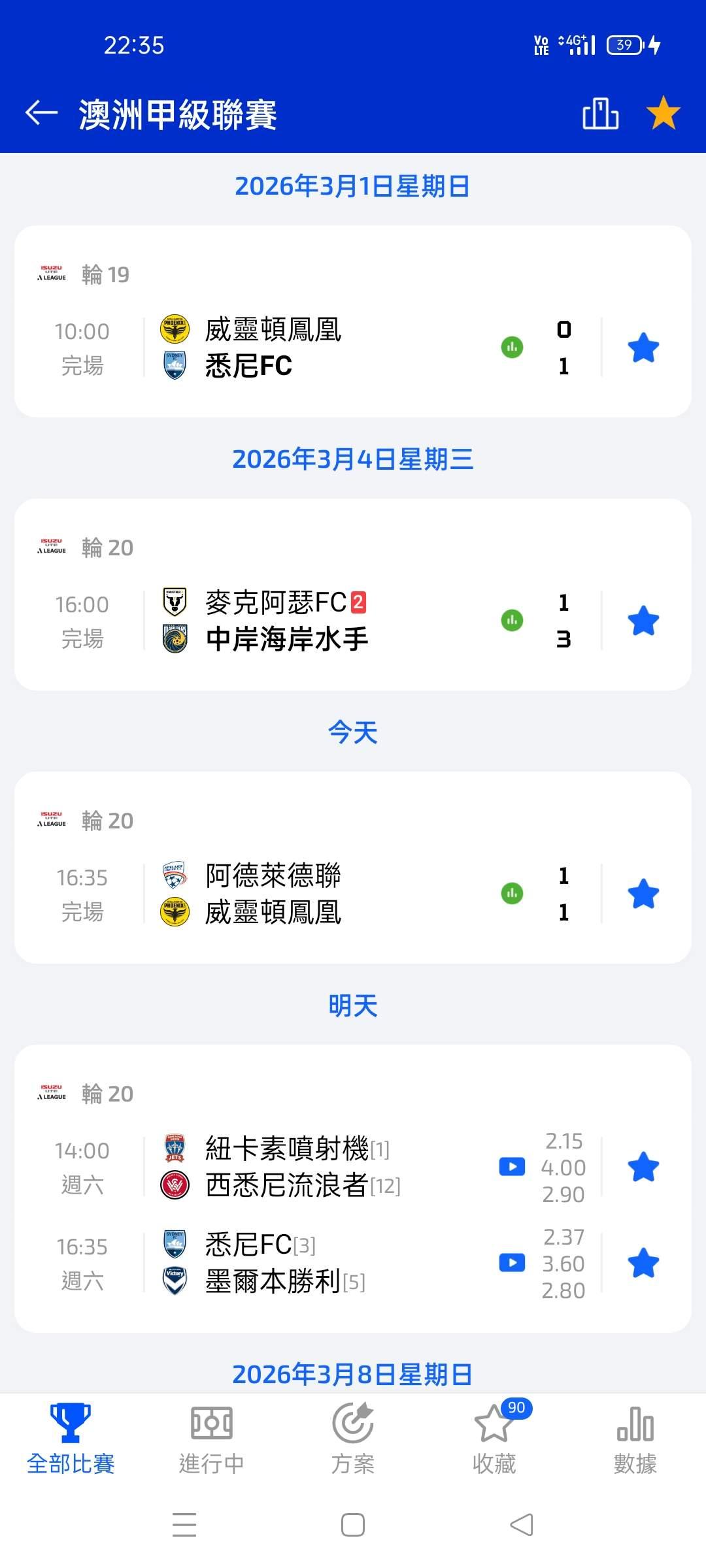Tap the system home button
706x1568 pixels.
(353, 1525)
